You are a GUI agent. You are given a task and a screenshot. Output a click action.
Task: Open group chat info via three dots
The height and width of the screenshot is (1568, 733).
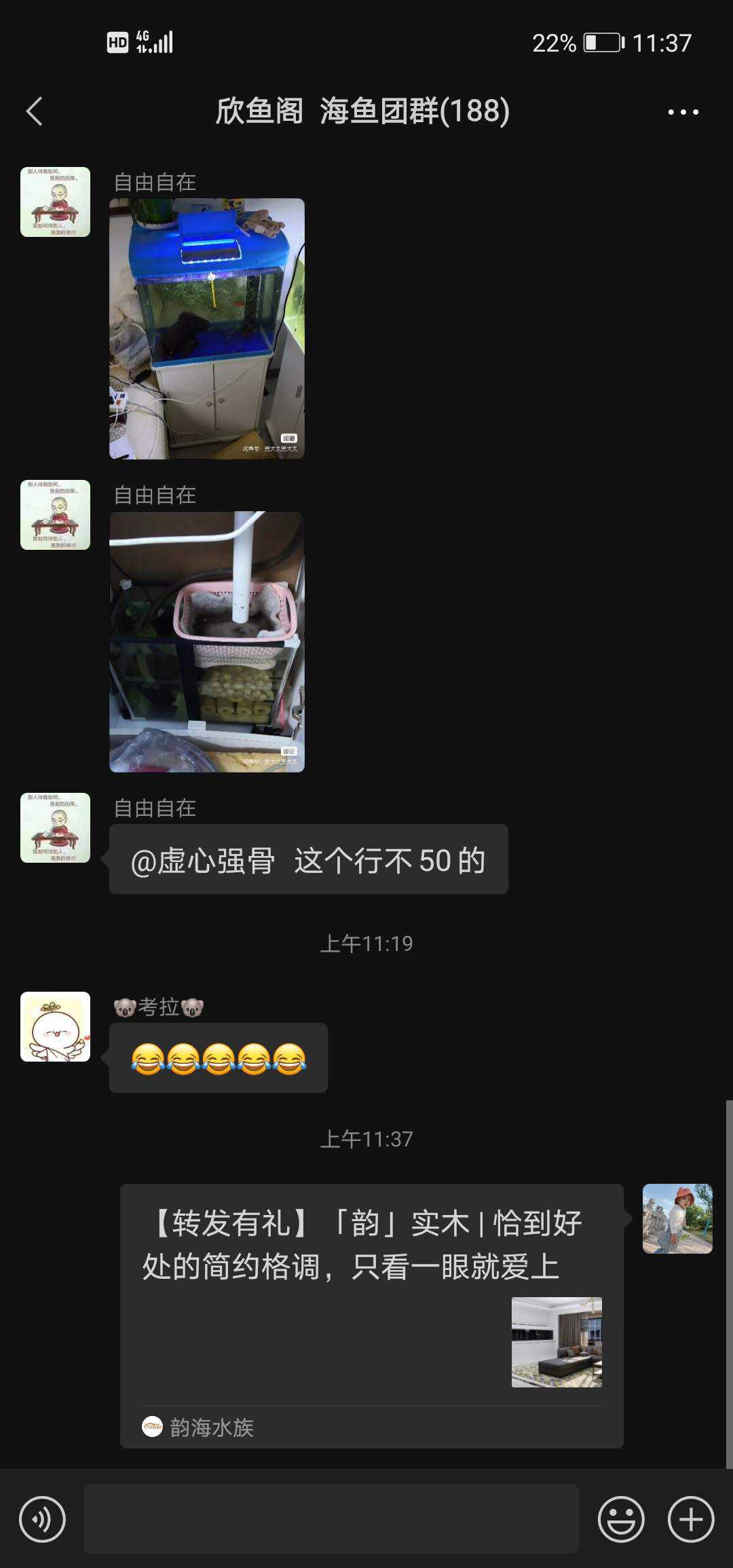point(683,112)
